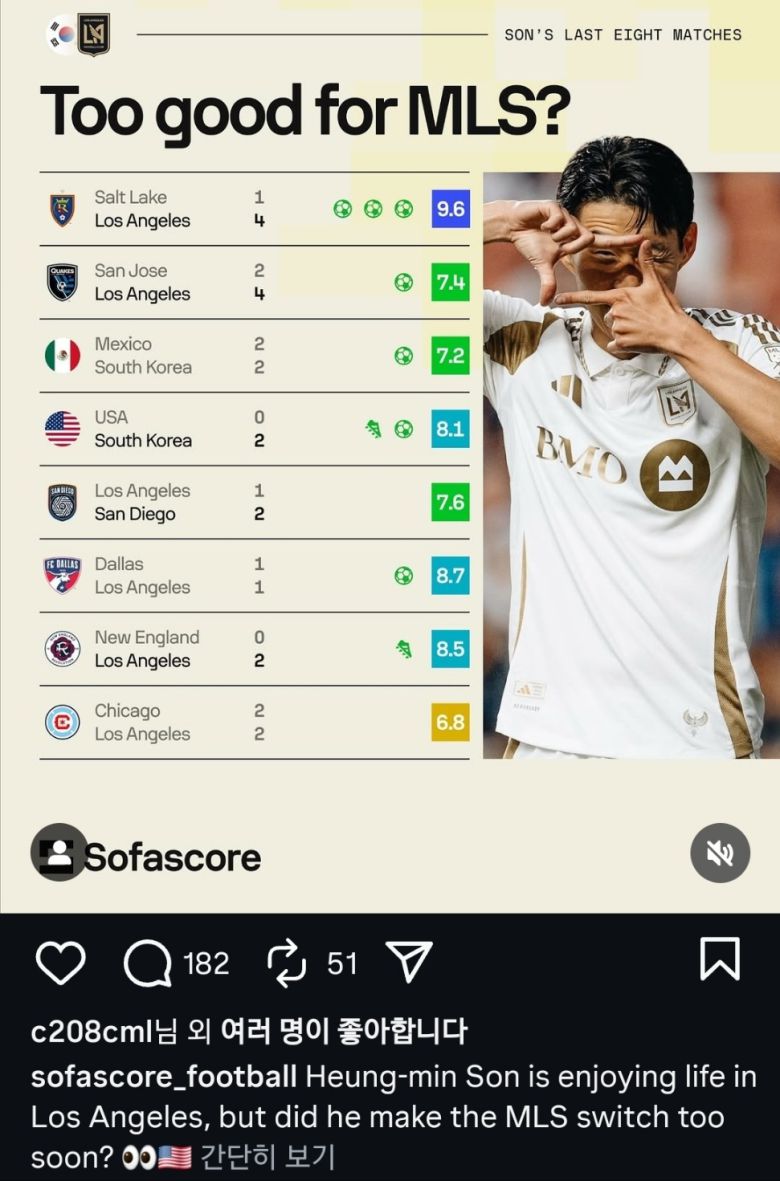
Task: Bookmark this post
Action: click(x=719, y=960)
